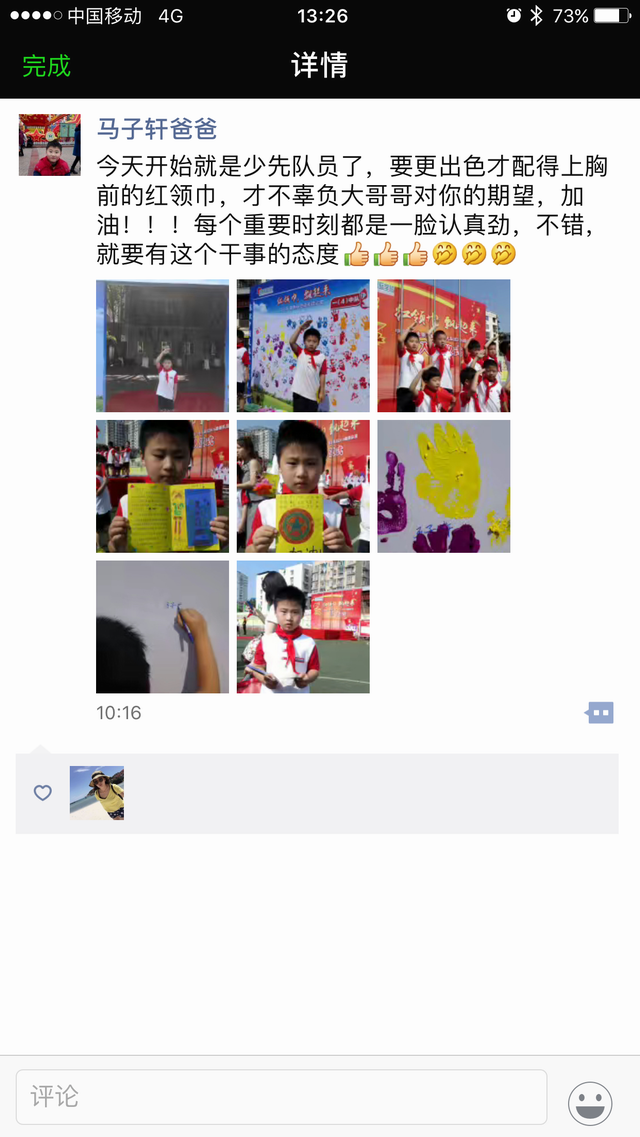
Task: Tap 完成 to close the detail view
Action: pos(46,66)
